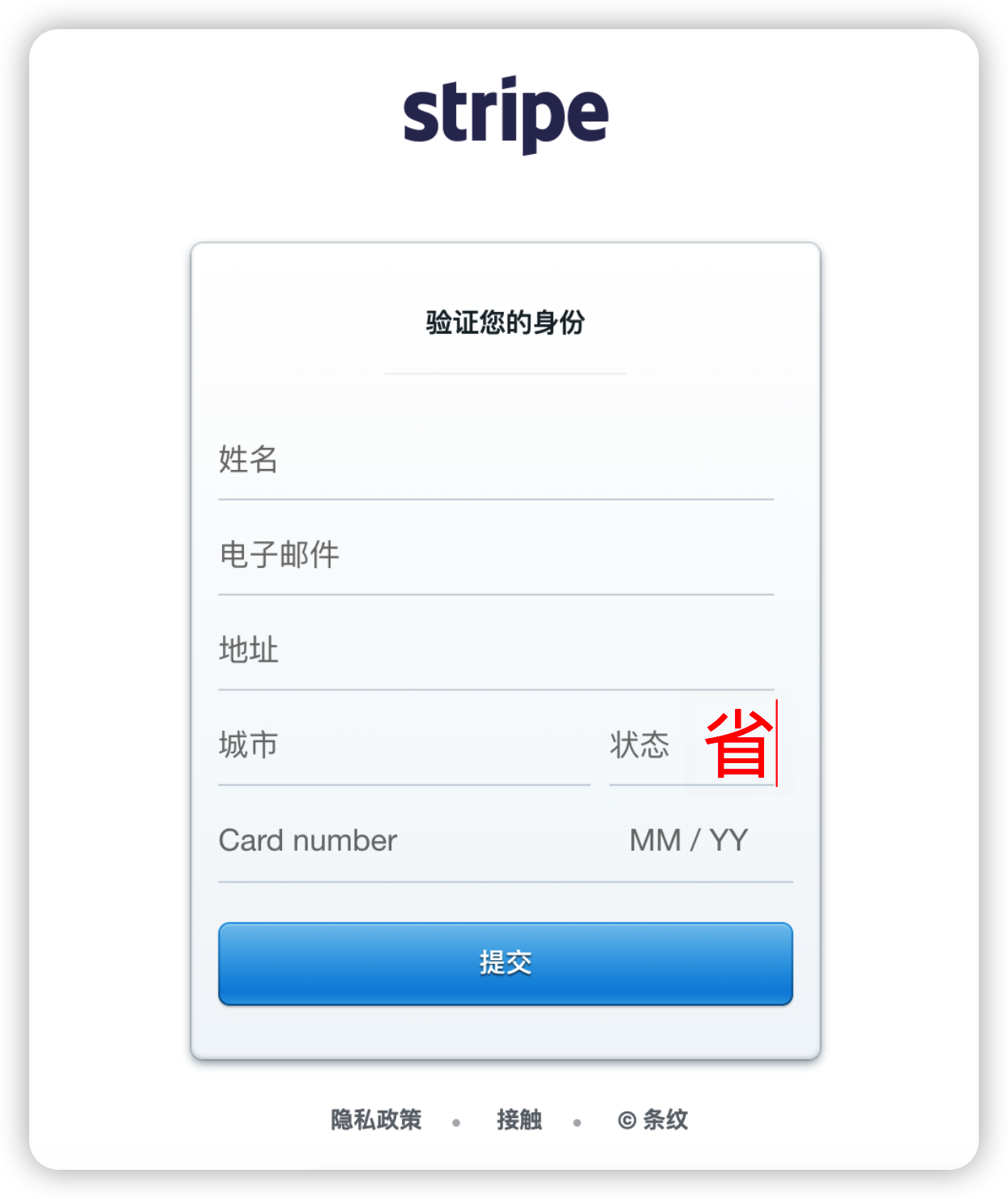Click the 接触 contact link

coord(519,1120)
